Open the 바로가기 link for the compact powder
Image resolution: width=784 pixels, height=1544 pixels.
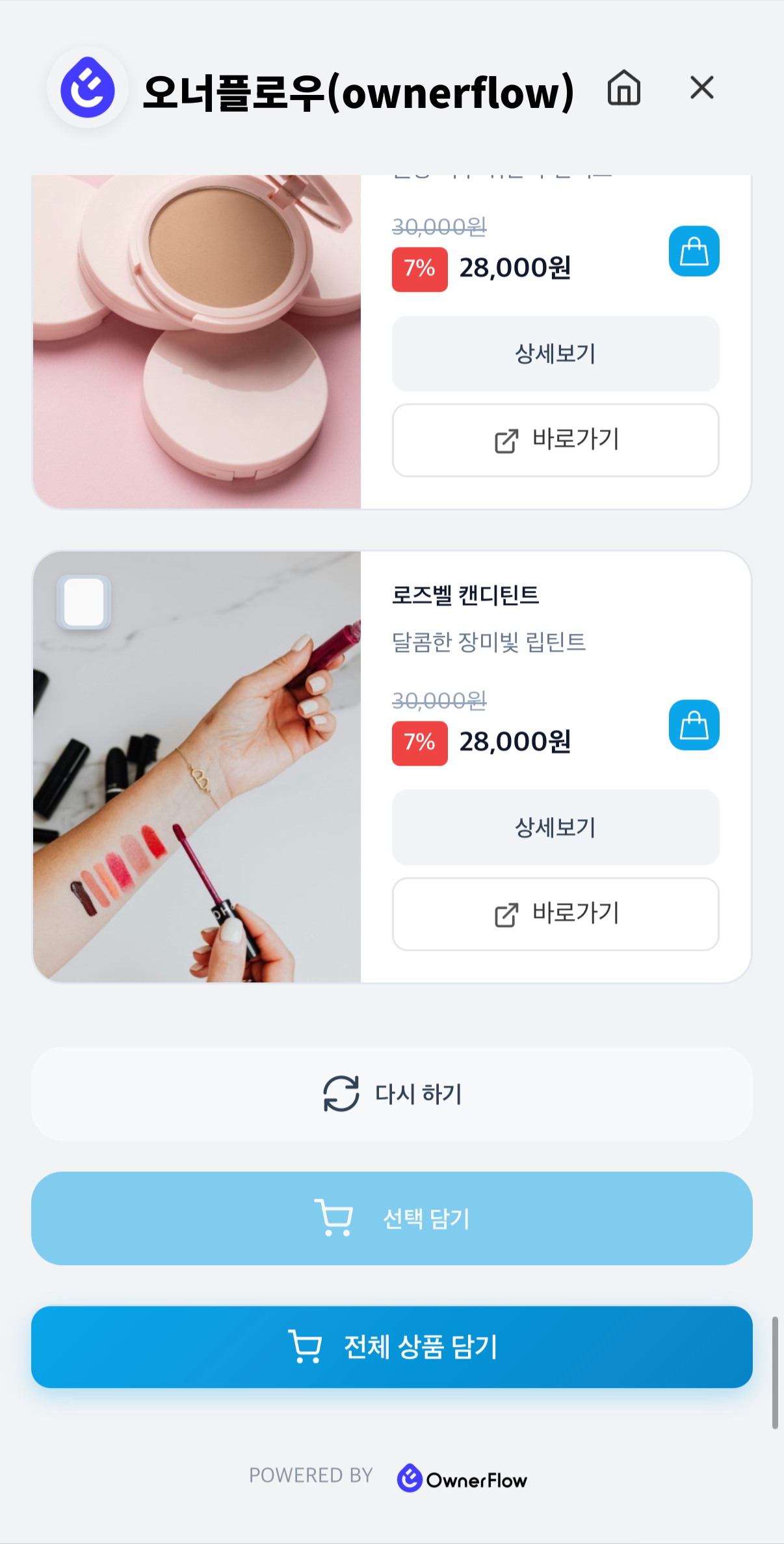555,440
